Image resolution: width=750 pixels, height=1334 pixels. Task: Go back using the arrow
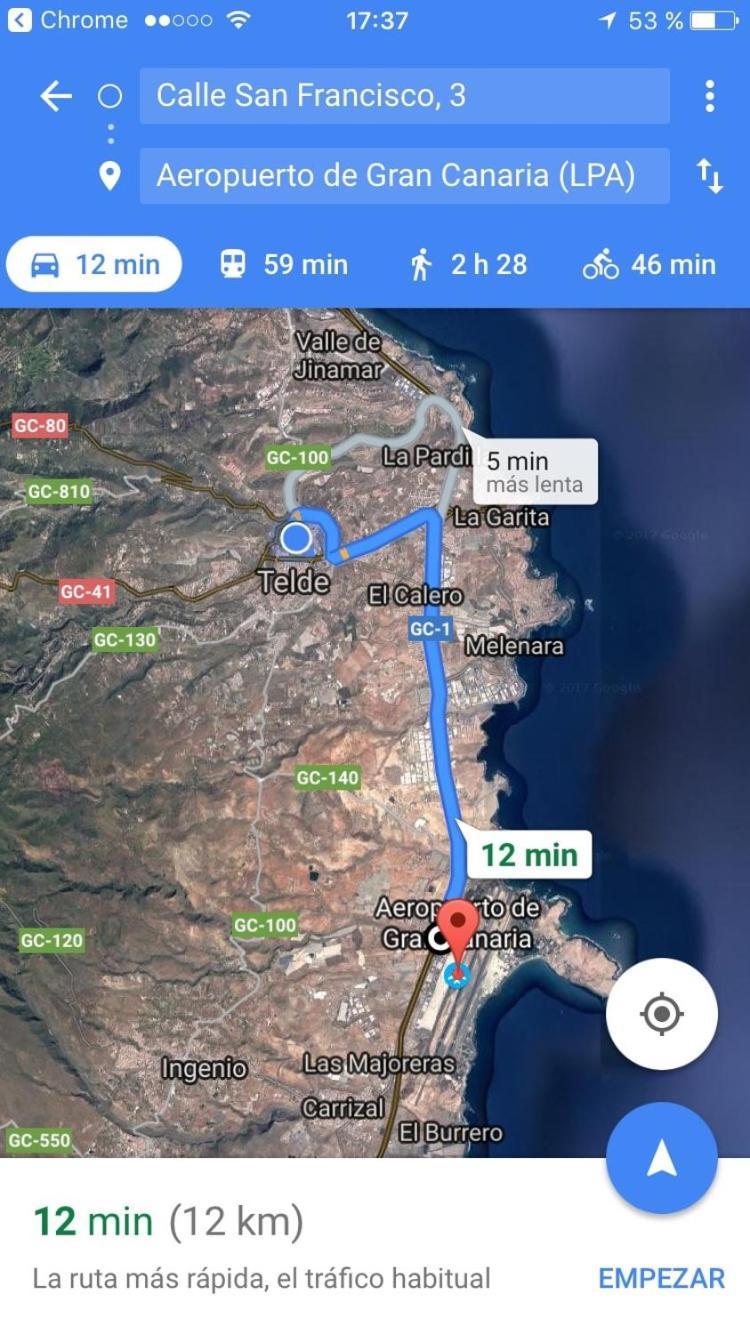[56, 96]
